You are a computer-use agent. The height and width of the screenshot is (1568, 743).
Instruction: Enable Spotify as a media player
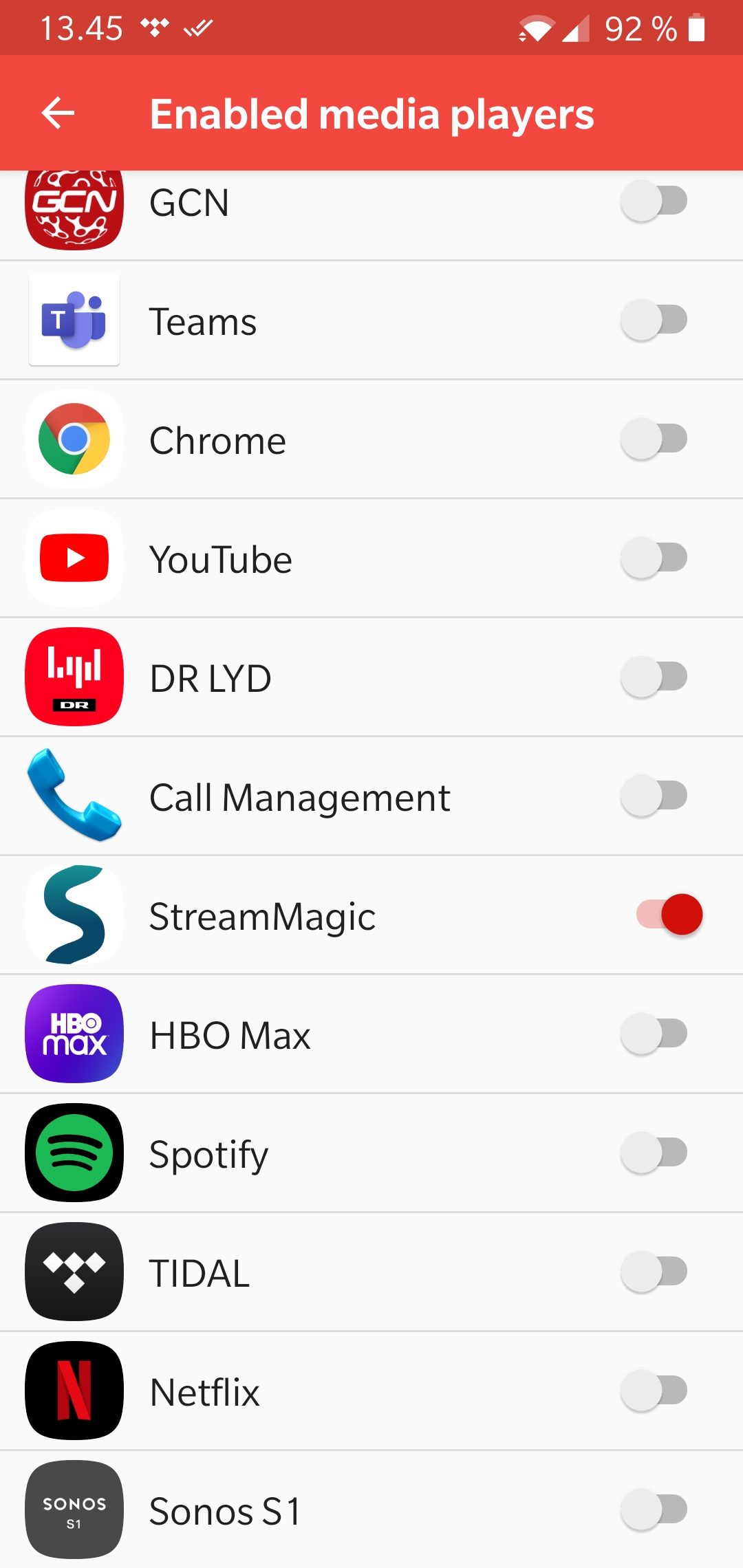point(654,1153)
